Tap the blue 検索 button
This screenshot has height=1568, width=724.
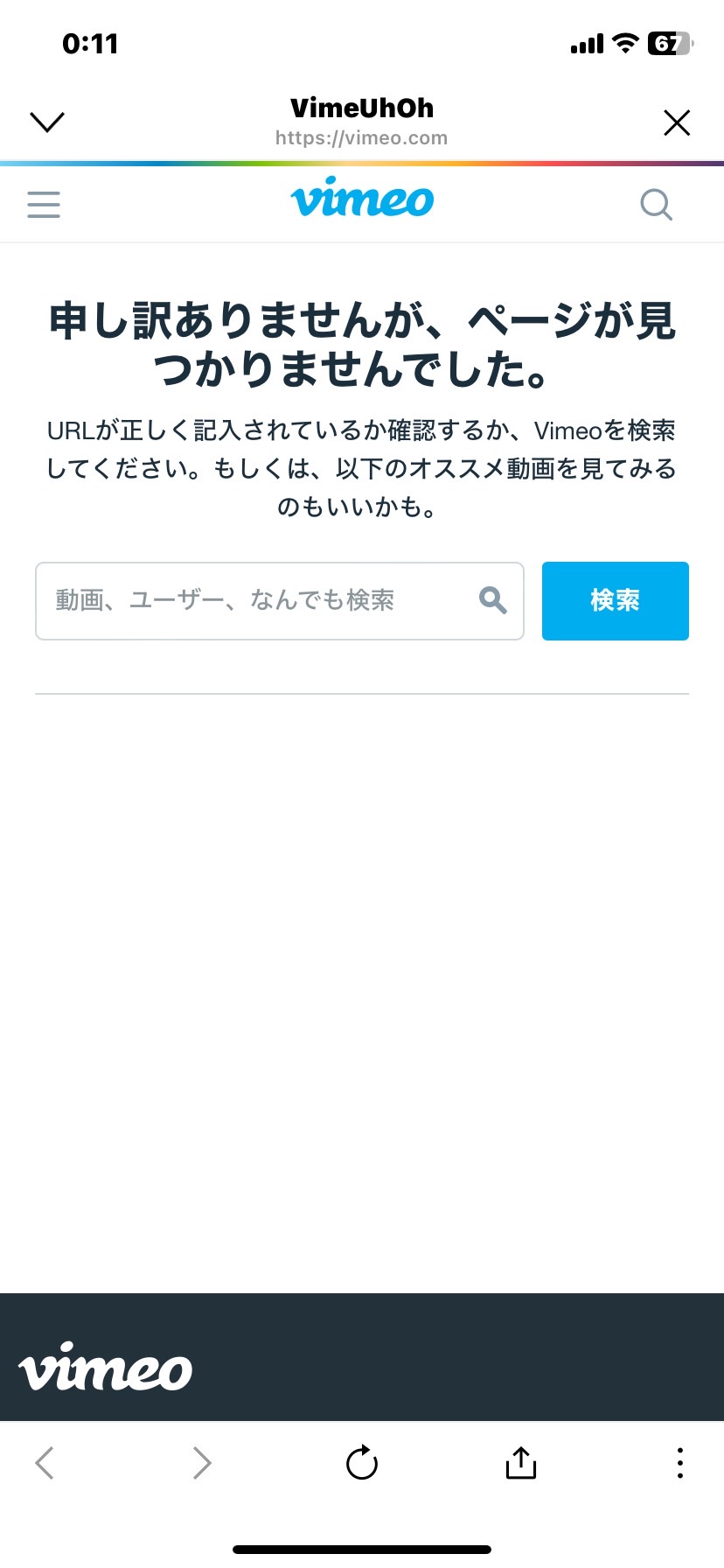click(616, 601)
